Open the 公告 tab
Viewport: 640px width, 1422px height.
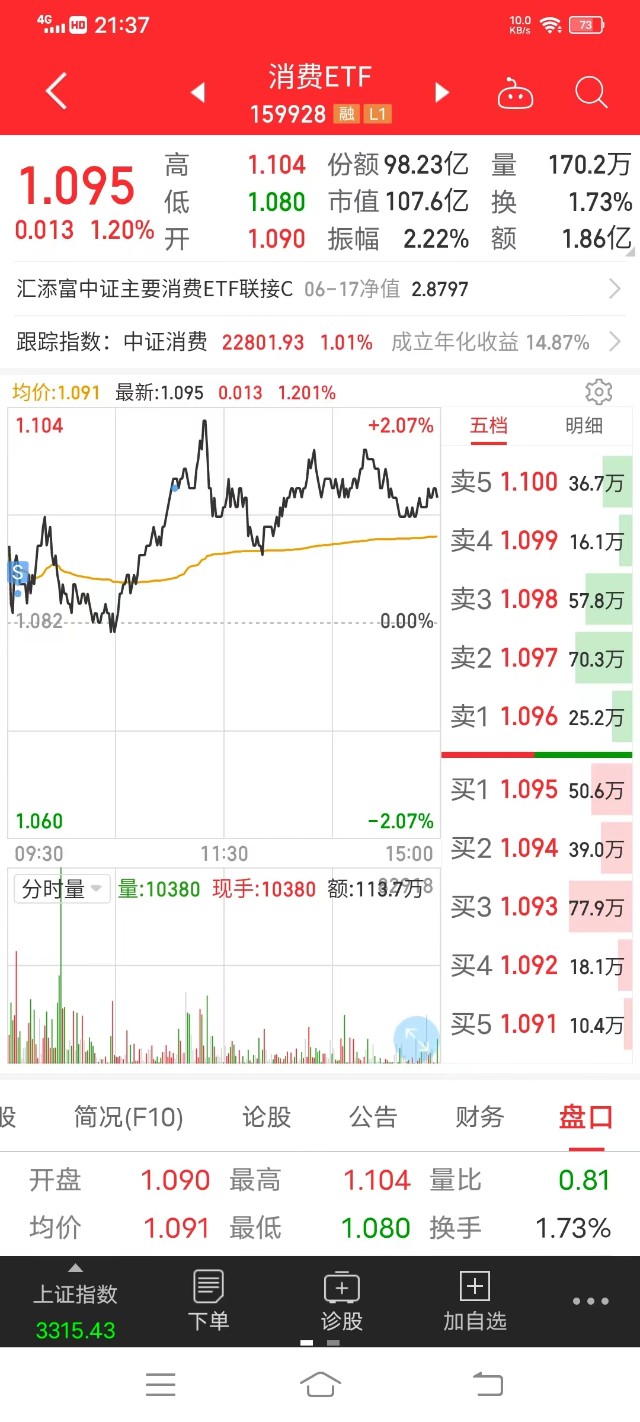pos(373,1117)
